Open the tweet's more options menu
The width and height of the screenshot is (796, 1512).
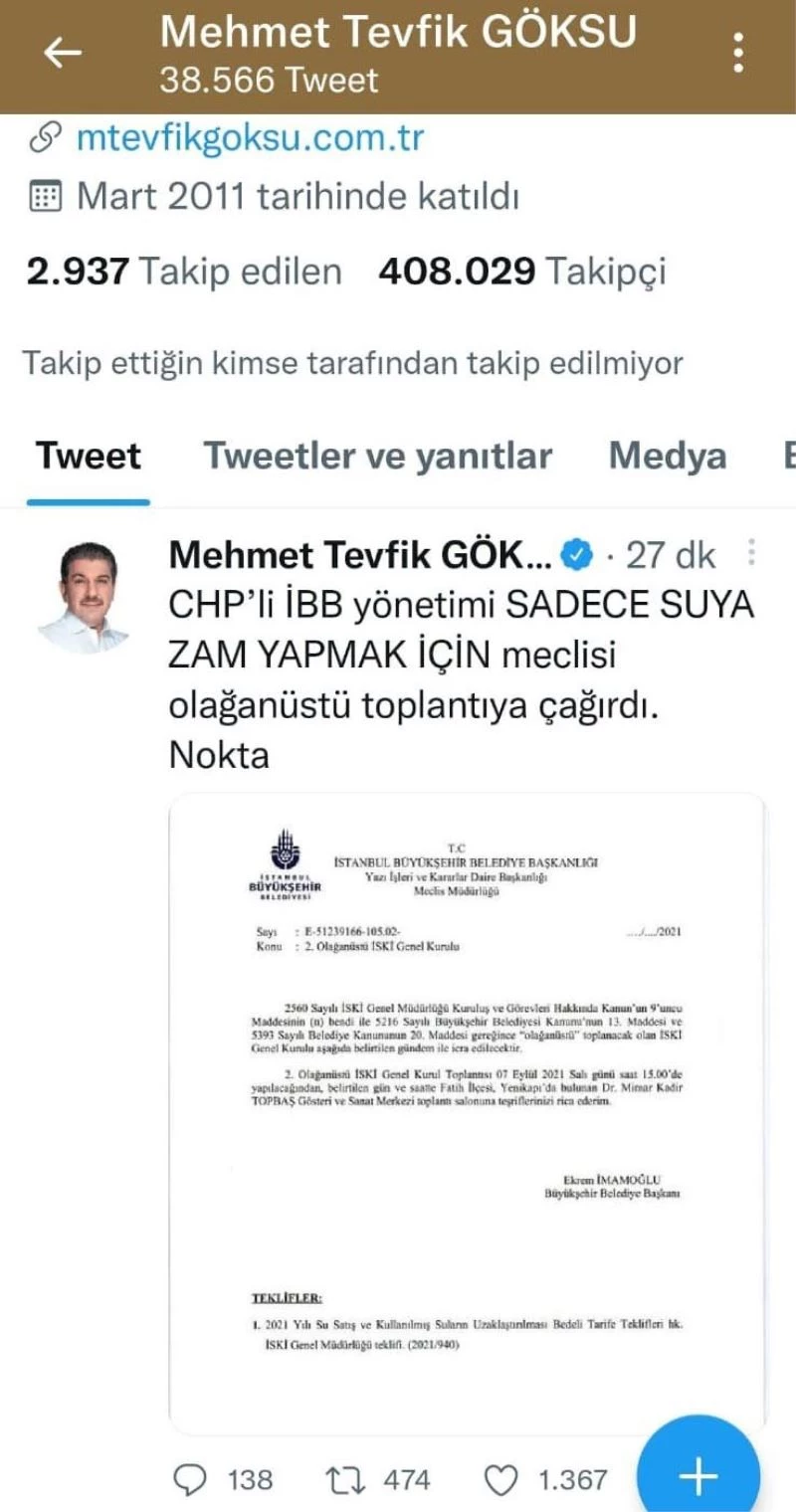[x=751, y=553]
